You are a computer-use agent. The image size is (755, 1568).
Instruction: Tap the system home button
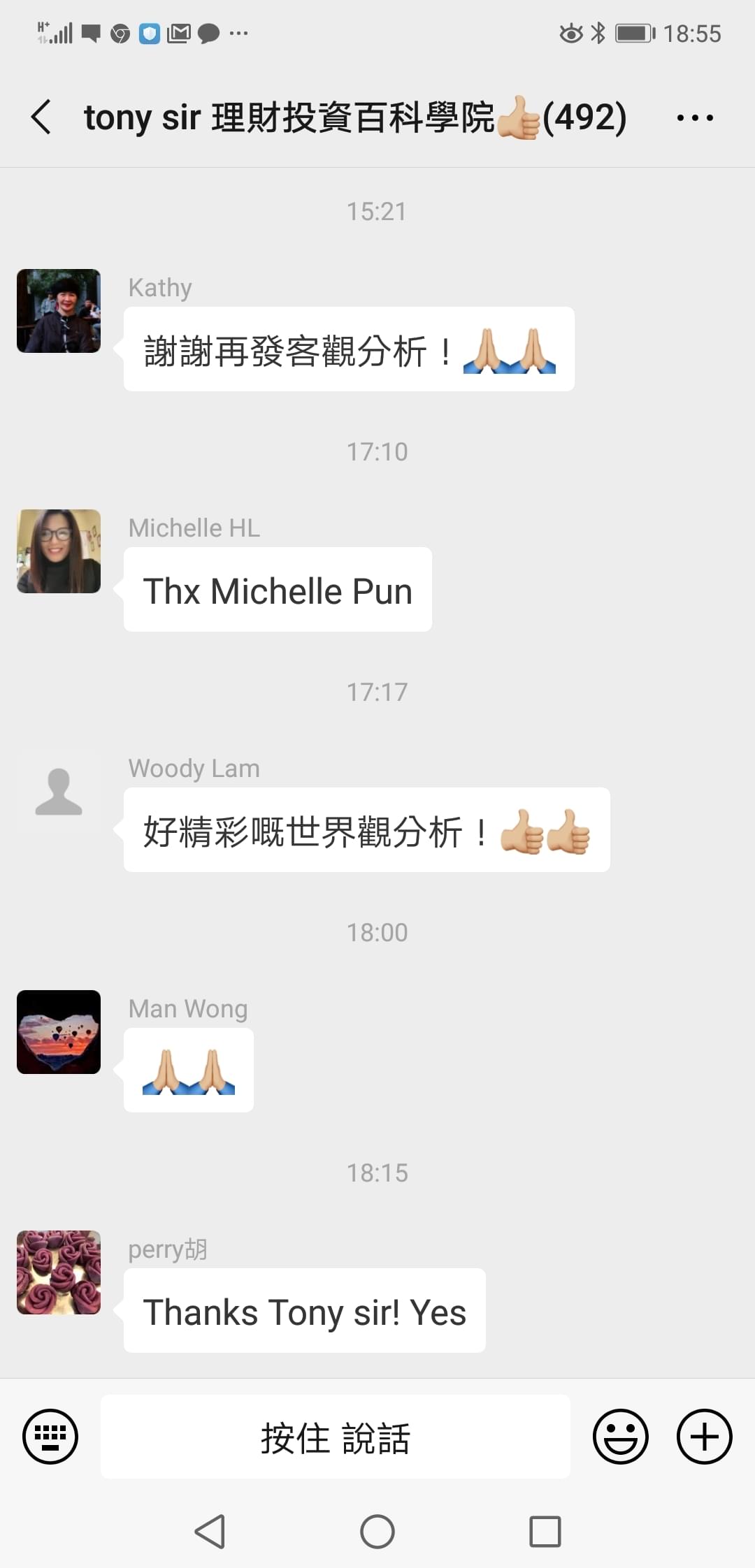click(377, 1532)
